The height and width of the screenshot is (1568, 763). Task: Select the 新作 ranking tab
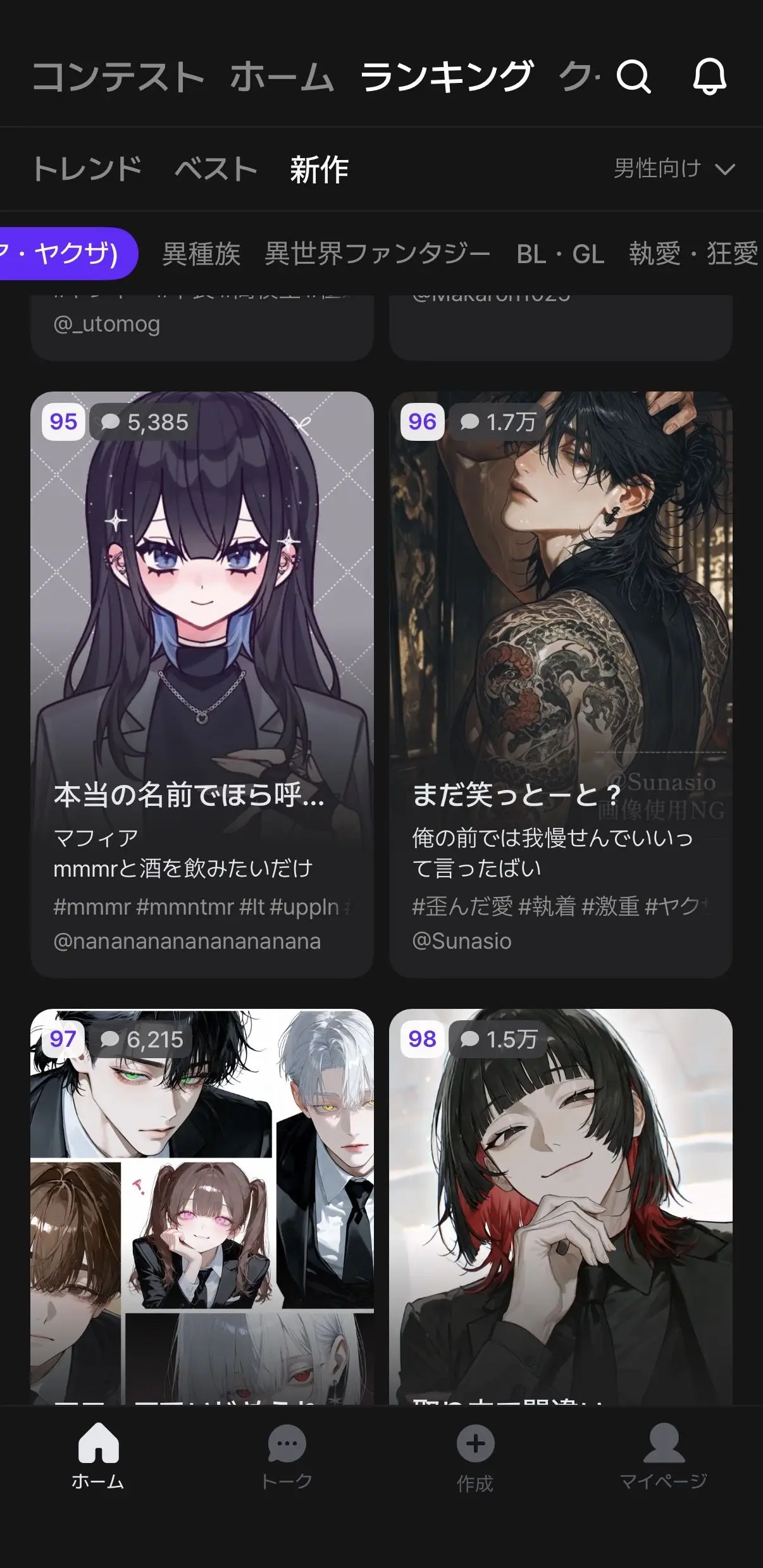(319, 169)
